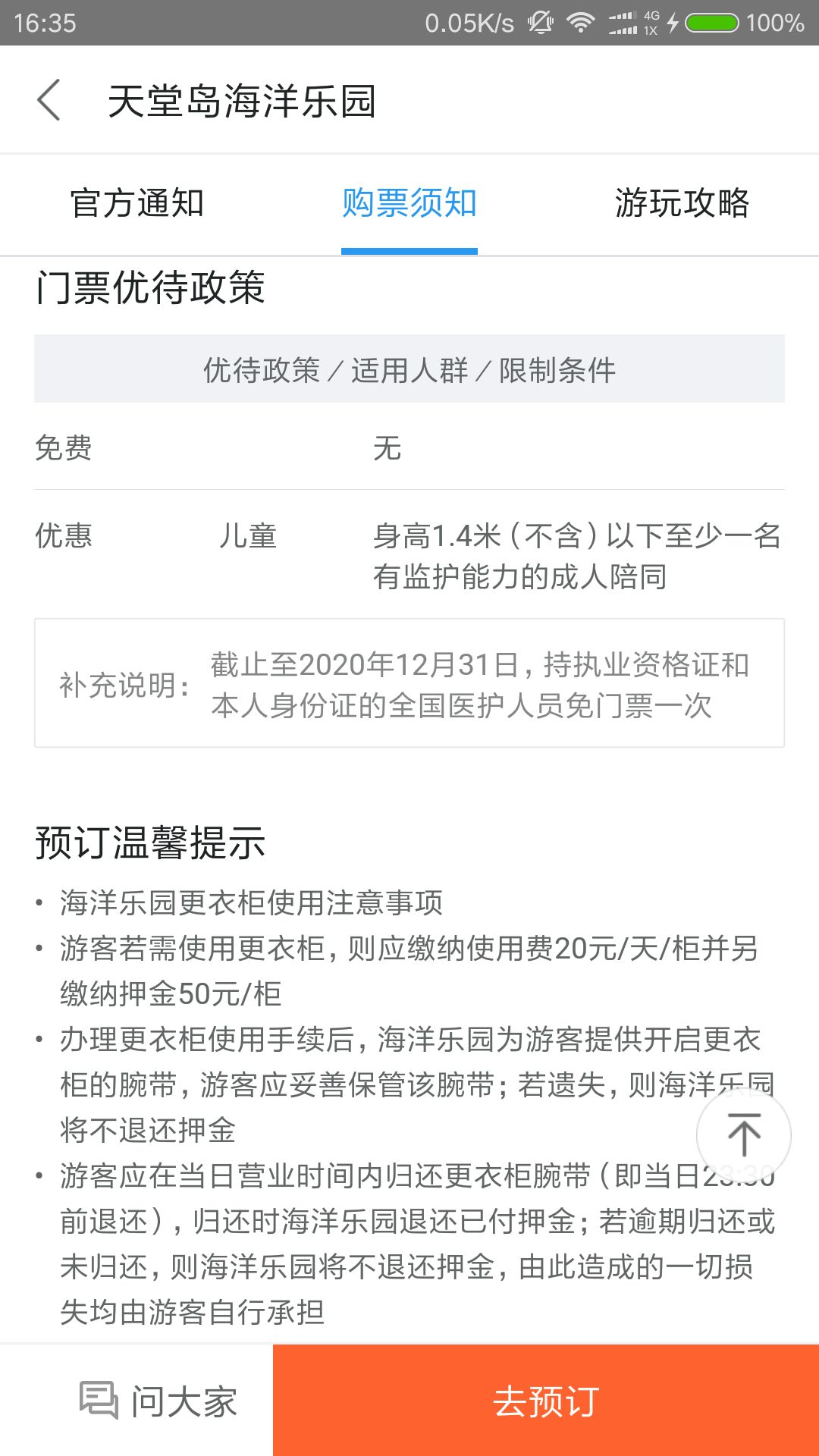Tap 去预订 to book tickets
The height and width of the screenshot is (1456, 819).
[546, 1401]
